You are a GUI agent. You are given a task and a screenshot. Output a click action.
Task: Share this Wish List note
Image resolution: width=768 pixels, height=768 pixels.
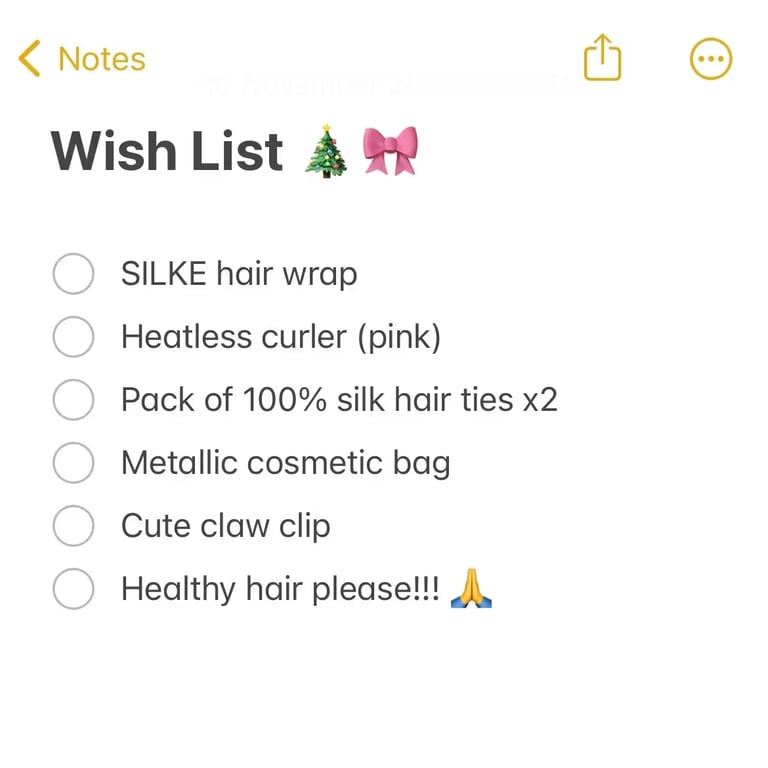pyautogui.click(x=602, y=58)
